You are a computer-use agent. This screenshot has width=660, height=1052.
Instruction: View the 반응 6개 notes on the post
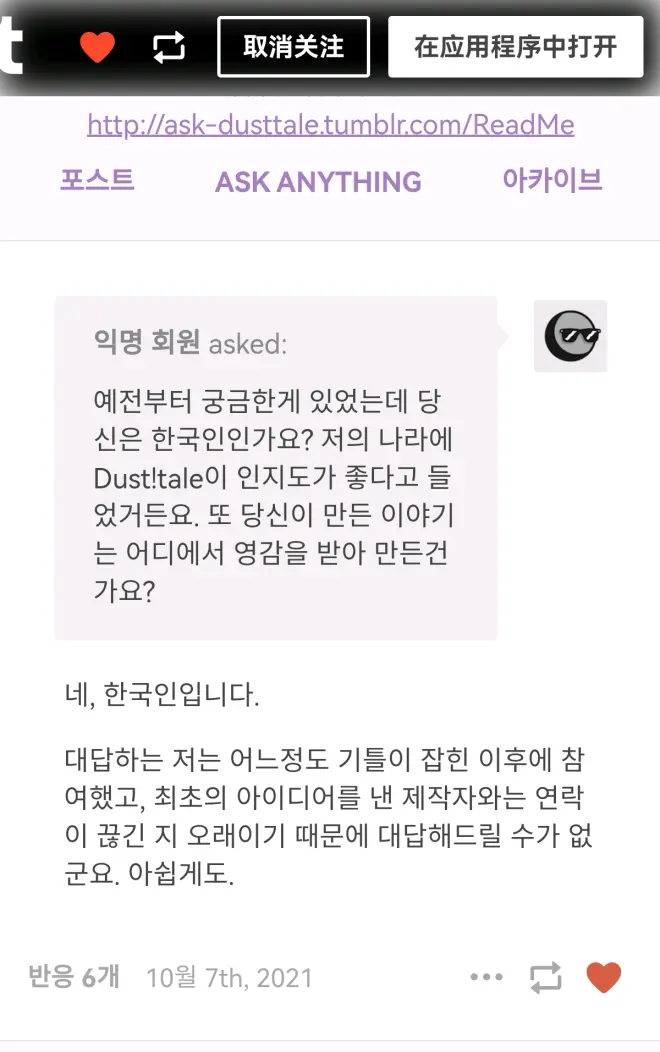73,976
